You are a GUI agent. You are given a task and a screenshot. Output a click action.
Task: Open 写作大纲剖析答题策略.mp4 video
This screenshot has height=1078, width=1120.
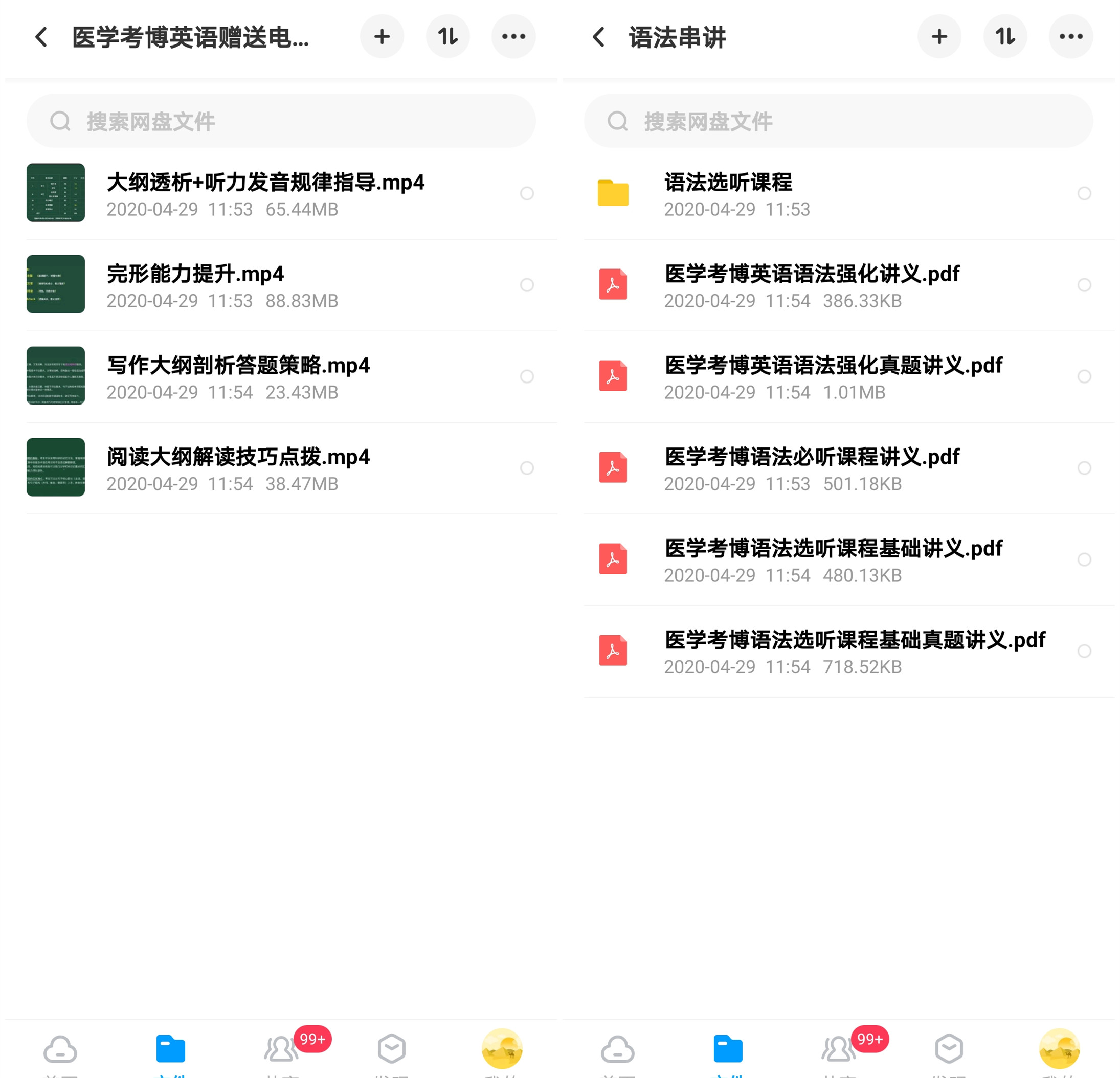pos(238,376)
